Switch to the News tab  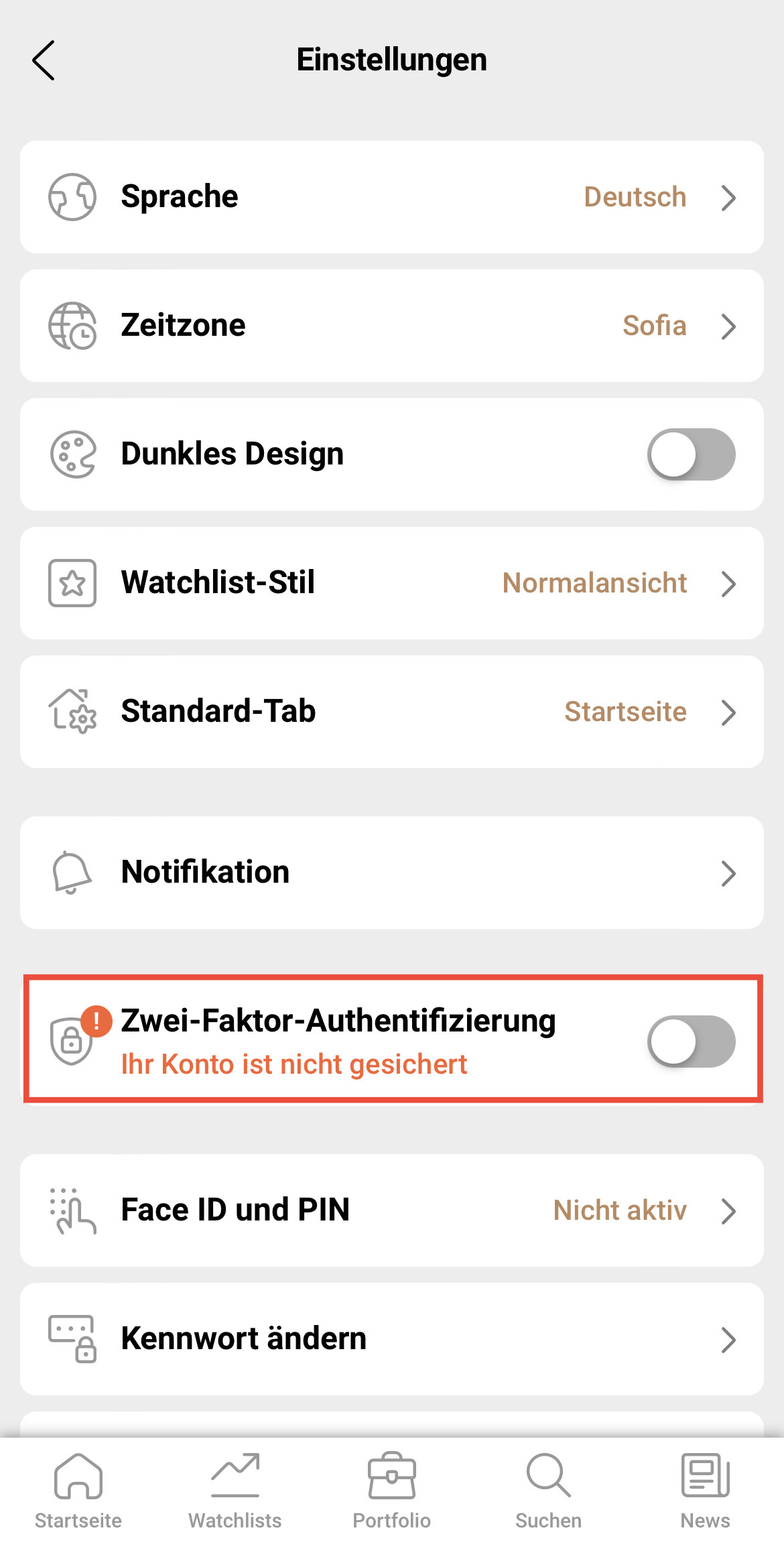[705, 1491]
